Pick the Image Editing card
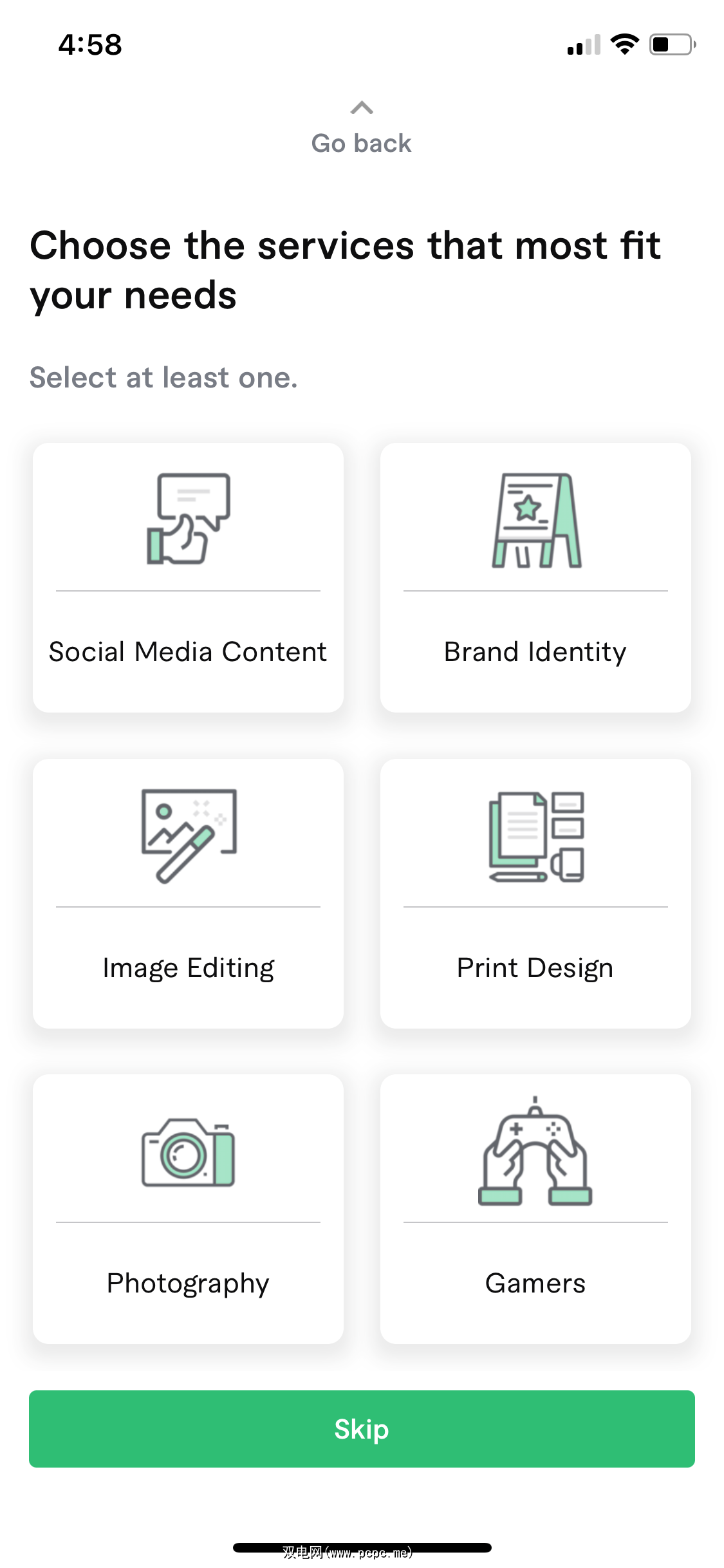 [188, 893]
